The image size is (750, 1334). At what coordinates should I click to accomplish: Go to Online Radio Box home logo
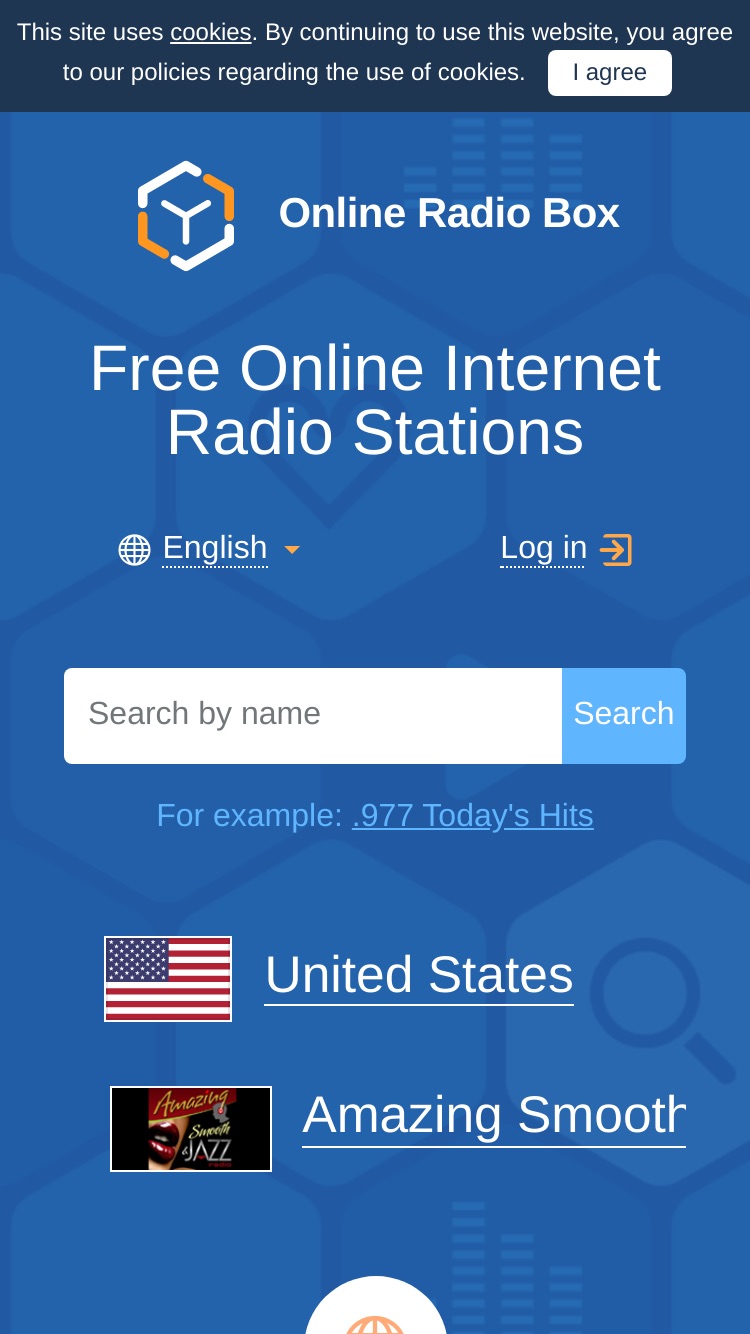378,215
